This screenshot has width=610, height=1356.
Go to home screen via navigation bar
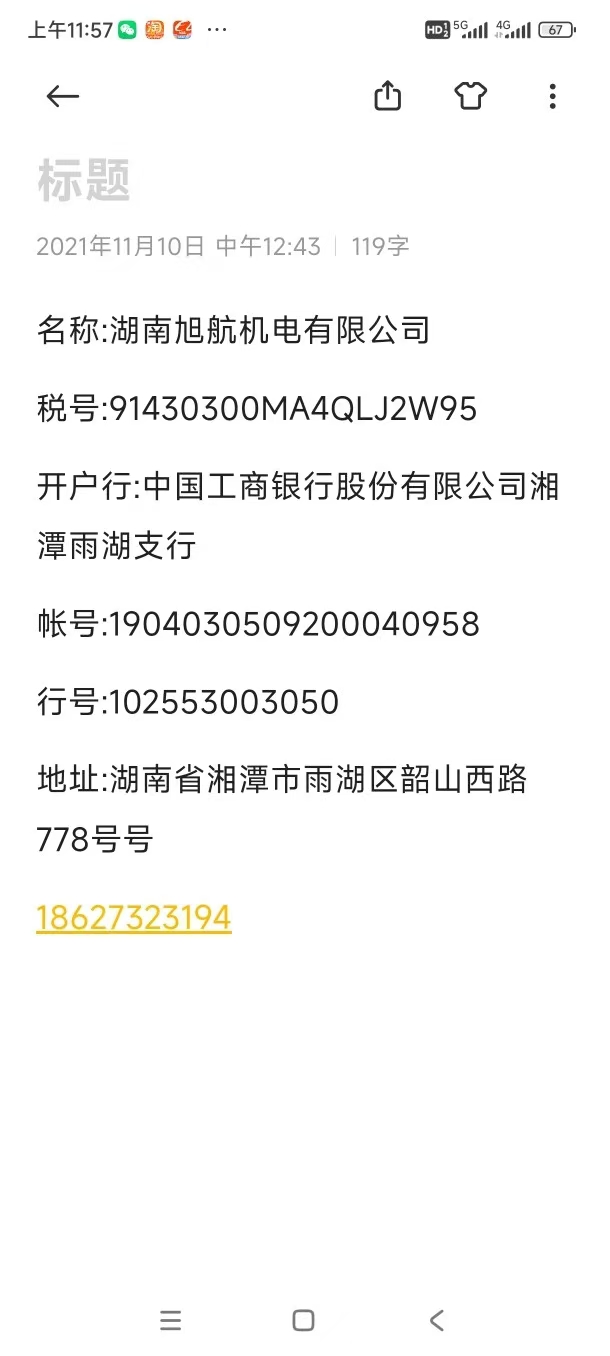point(303,1320)
